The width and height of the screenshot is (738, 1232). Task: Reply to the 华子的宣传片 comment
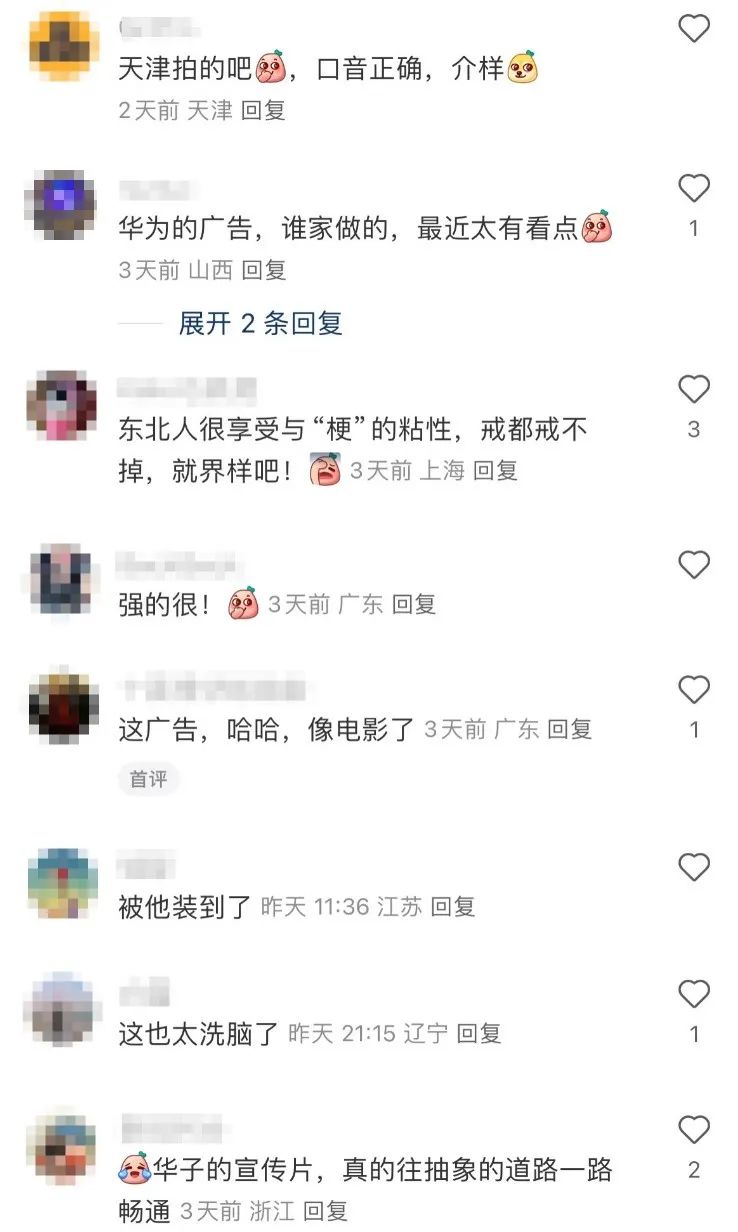coord(326,1211)
